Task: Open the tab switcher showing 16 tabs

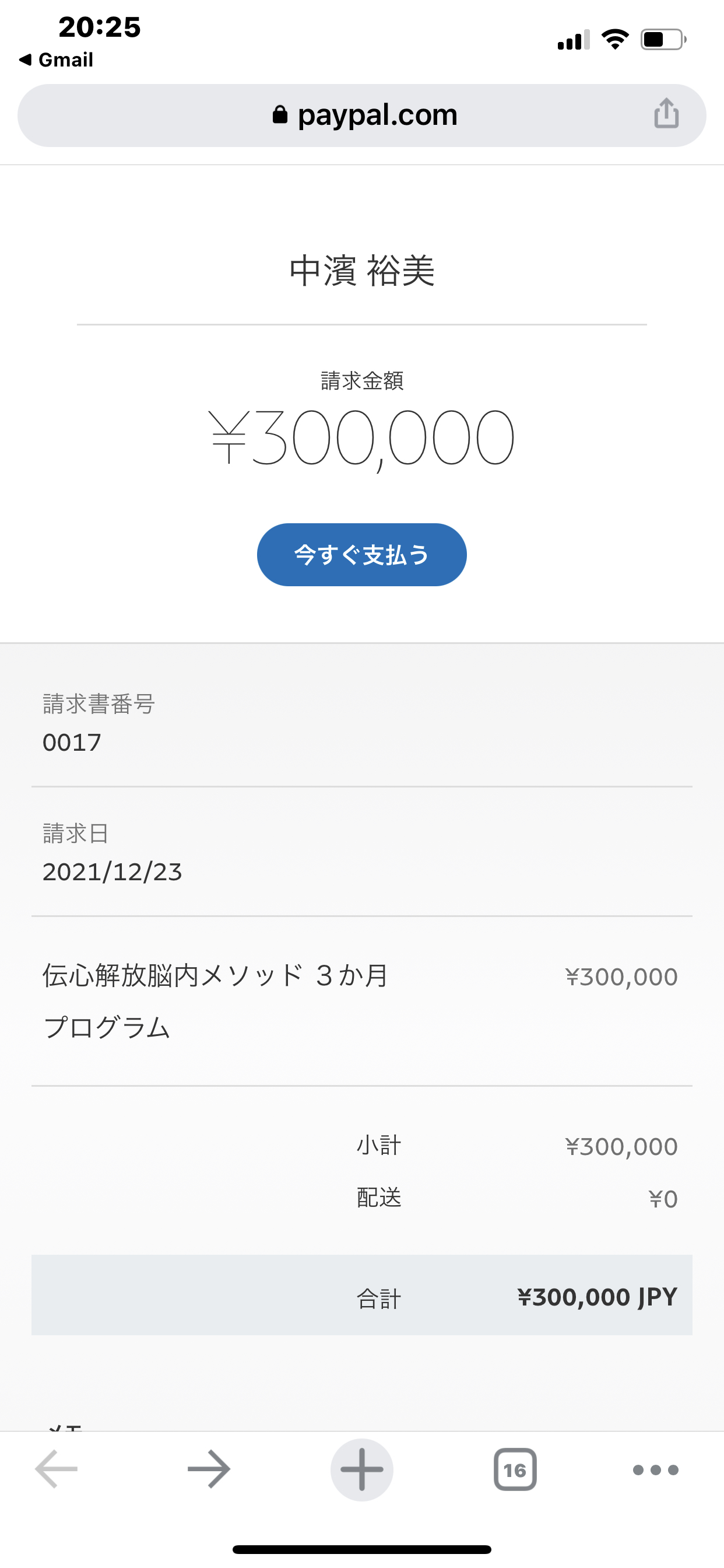Action: tap(515, 1469)
